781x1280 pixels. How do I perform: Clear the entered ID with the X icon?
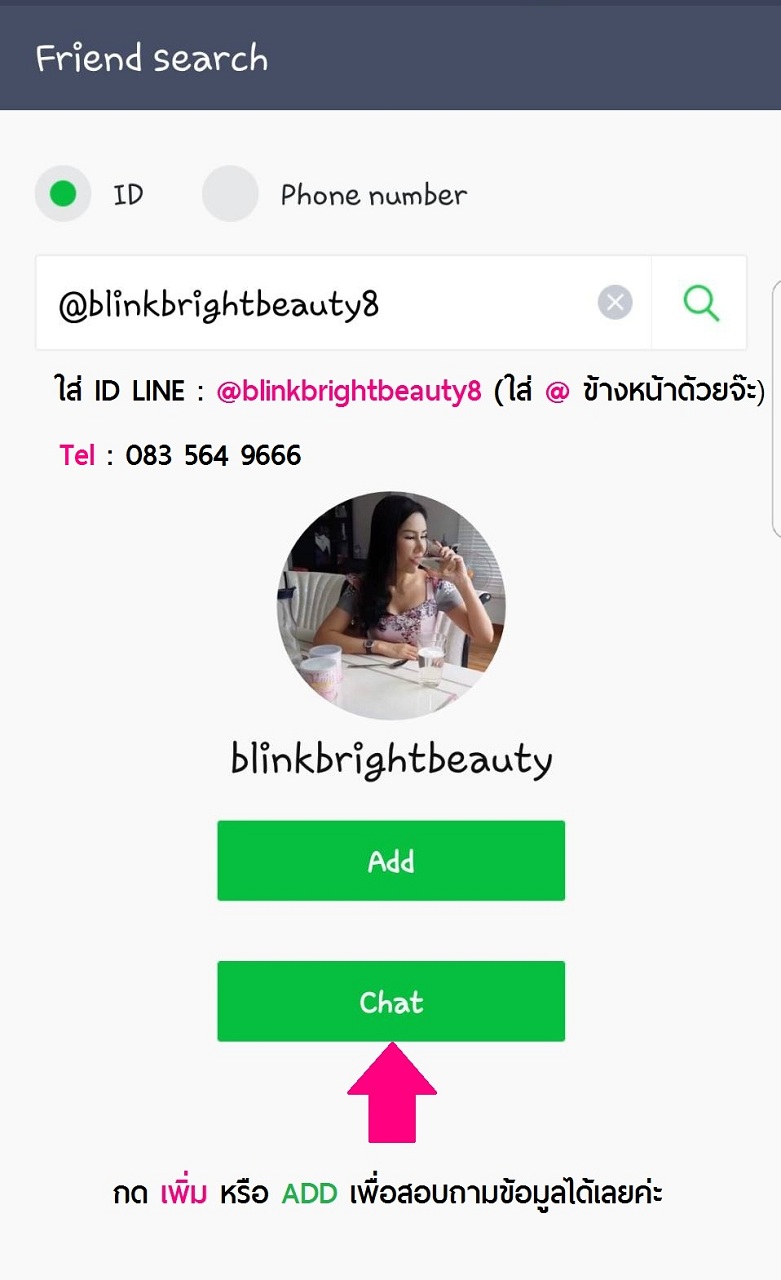pyautogui.click(x=615, y=302)
